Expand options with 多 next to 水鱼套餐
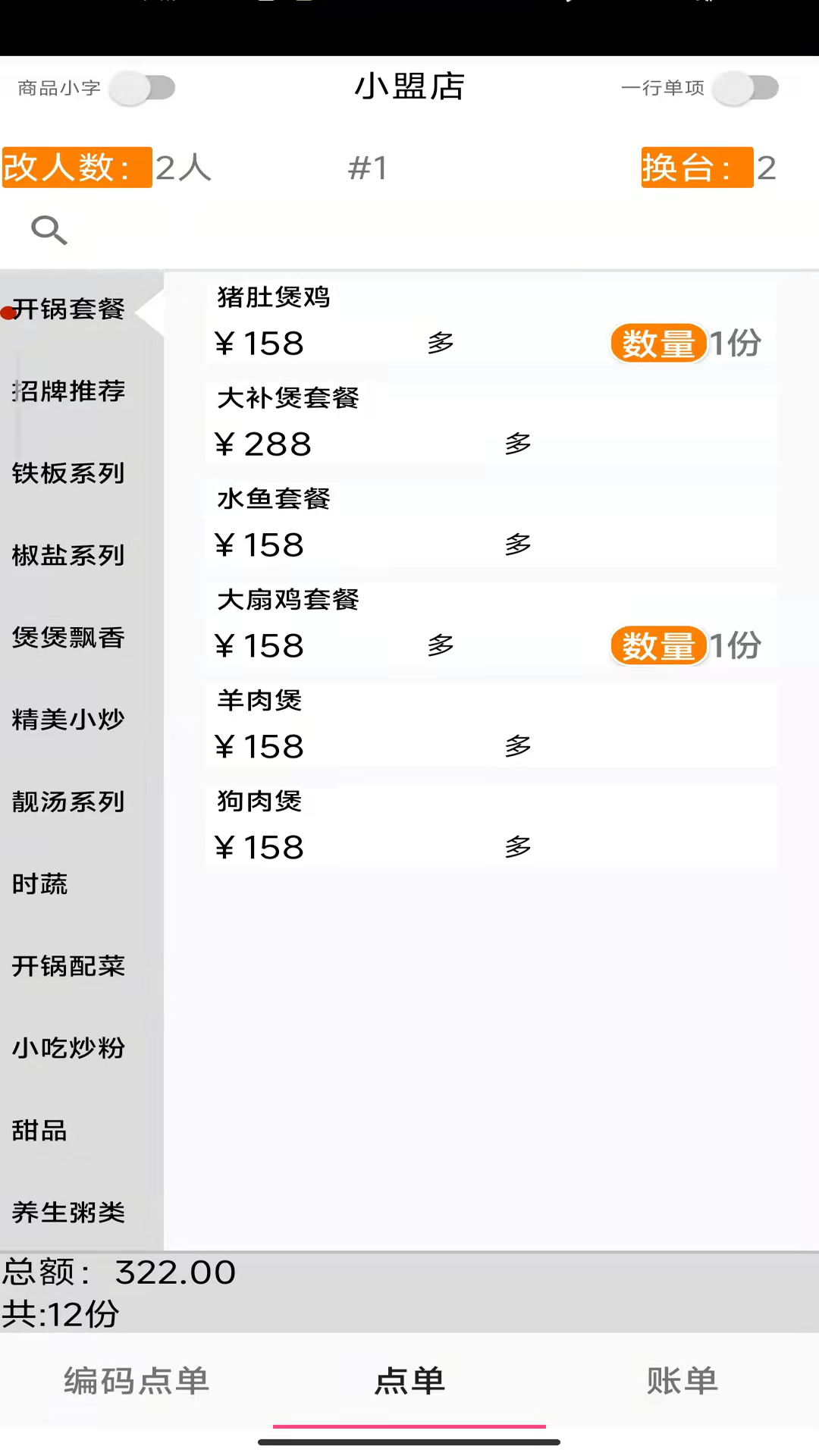The height and width of the screenshot is (1456, 819). [x=517, y=544]
